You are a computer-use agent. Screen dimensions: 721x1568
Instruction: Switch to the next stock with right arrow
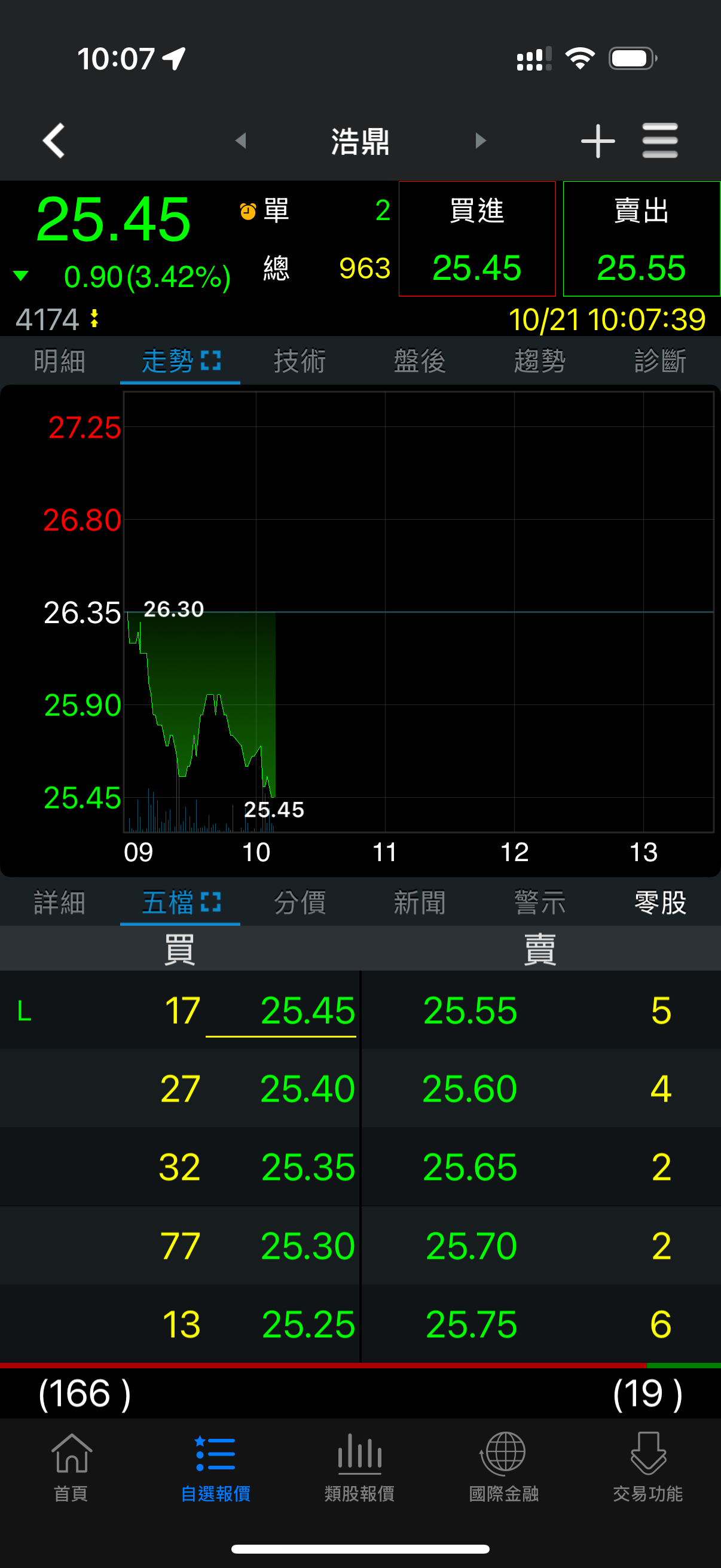480,141
